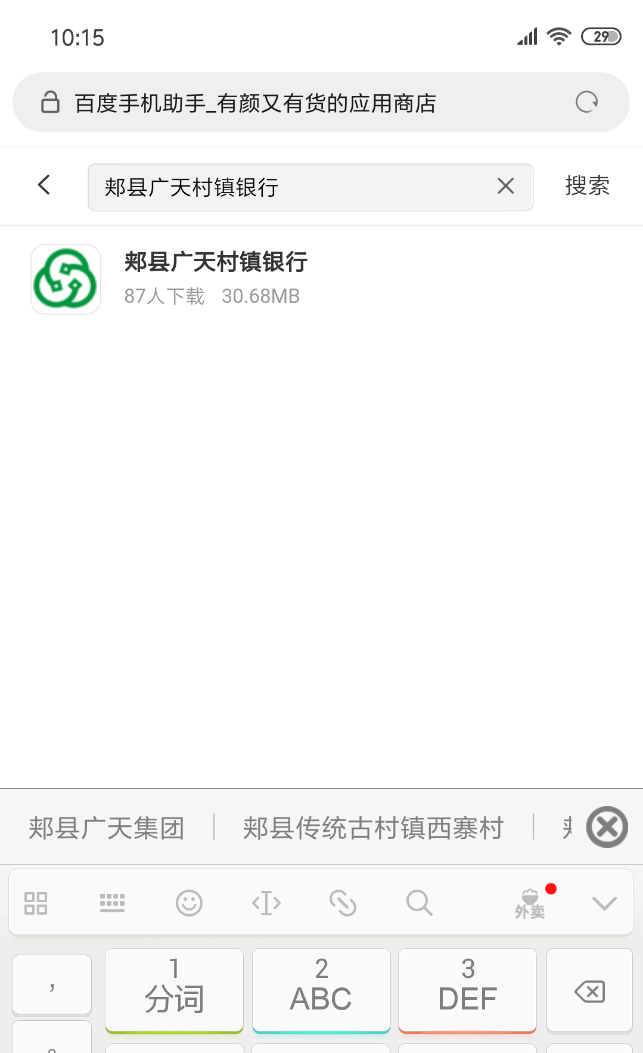Screen dimensions: 643x1053
Task: Select the suggestion 郏县广天集团
Action: point(107,828)
